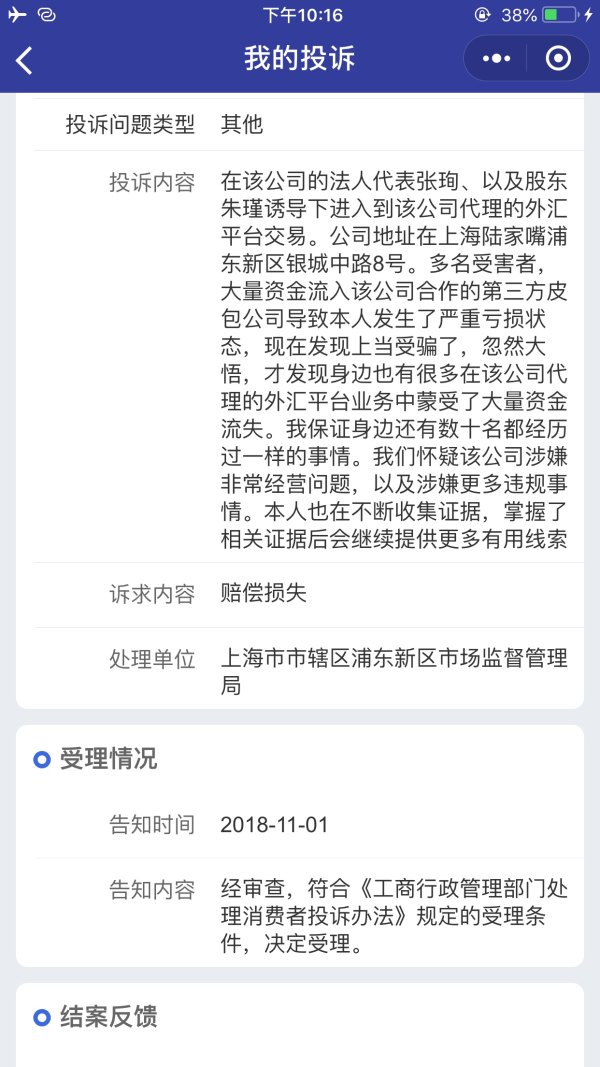Go back from 我的投诉 page
Viewport: 600px width, 1067px height.
(25, 60)
